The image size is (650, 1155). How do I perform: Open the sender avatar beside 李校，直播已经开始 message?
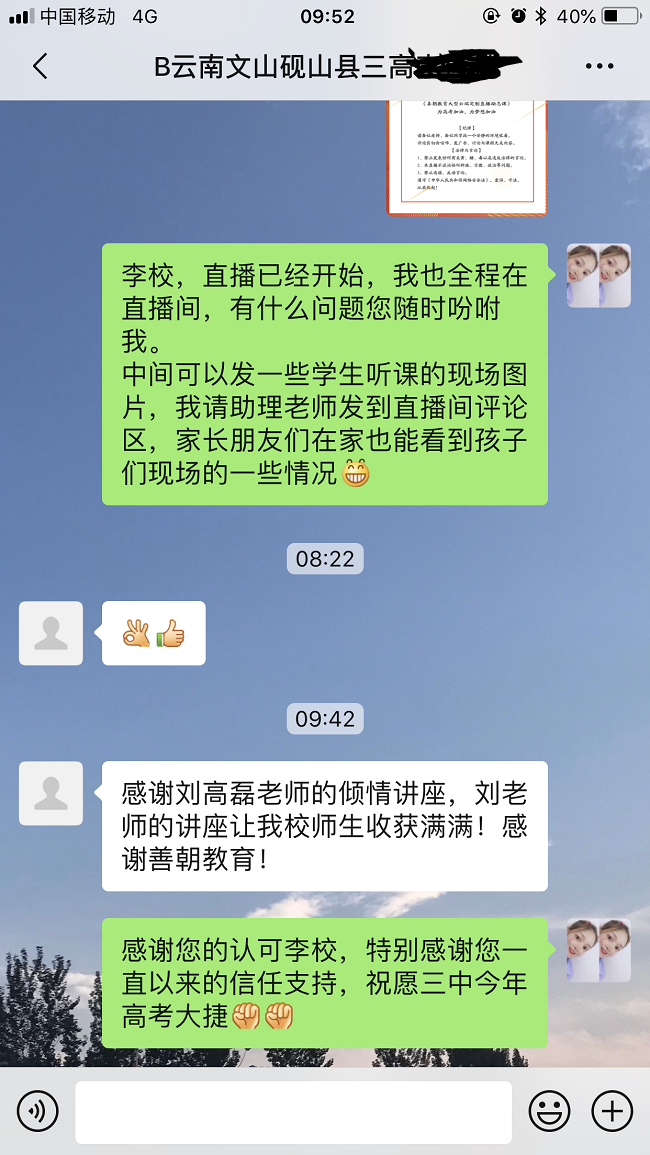598,275
